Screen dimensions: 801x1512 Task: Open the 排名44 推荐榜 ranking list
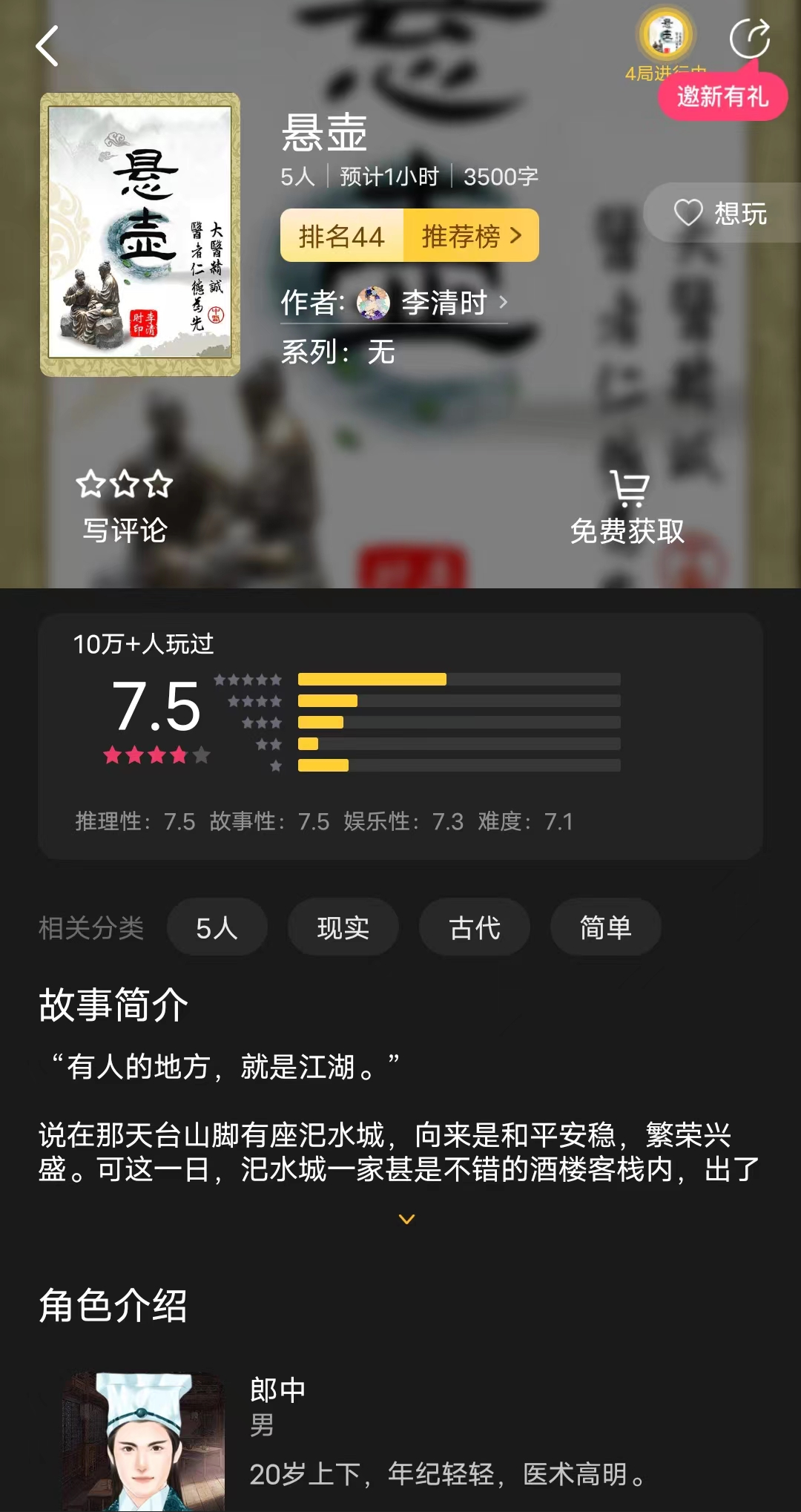point(409,236)
